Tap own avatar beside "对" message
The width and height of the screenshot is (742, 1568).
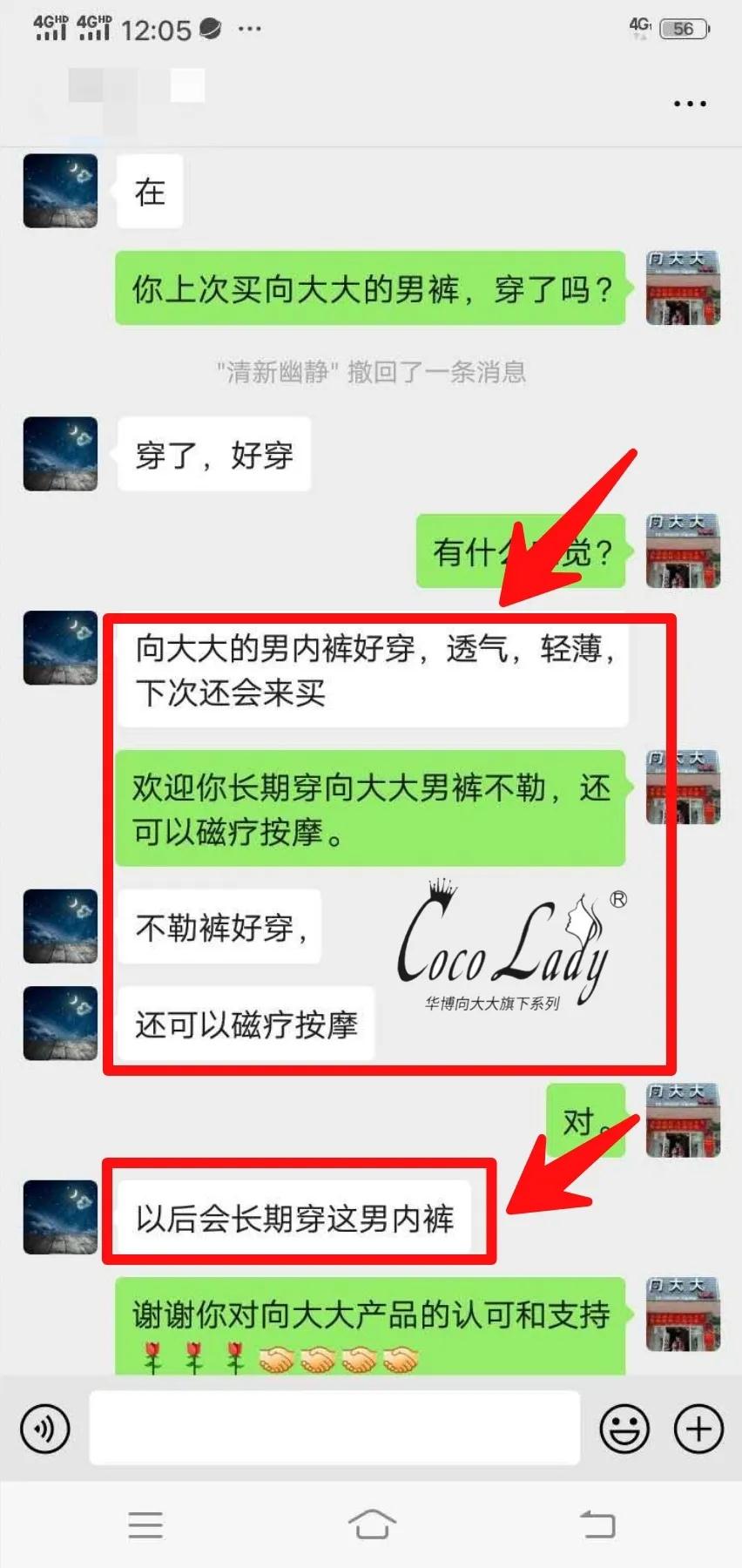[683, 1120]
